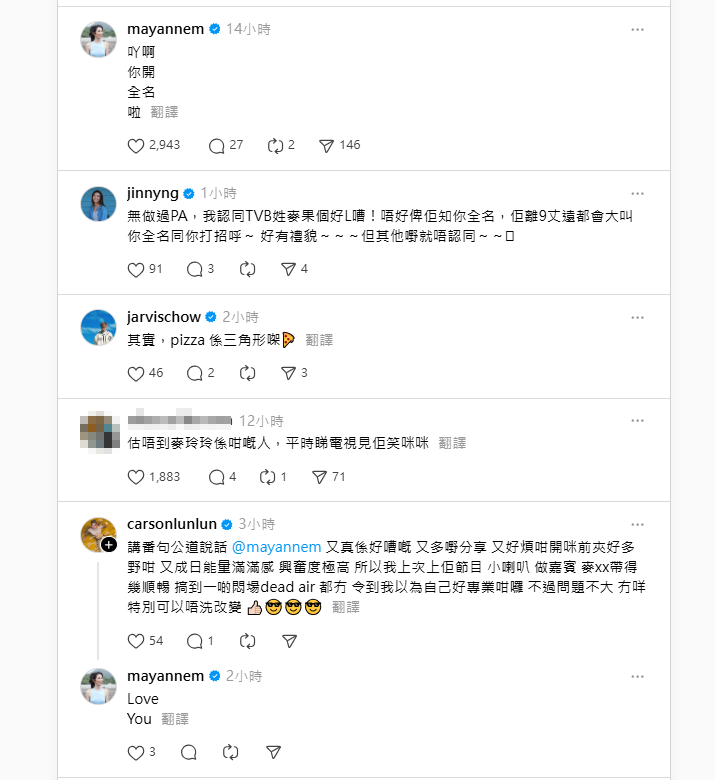Image resolution: width=715 pixels, height=780 pixels.
Task: Repost jinnyng's post
Action: 248,269
